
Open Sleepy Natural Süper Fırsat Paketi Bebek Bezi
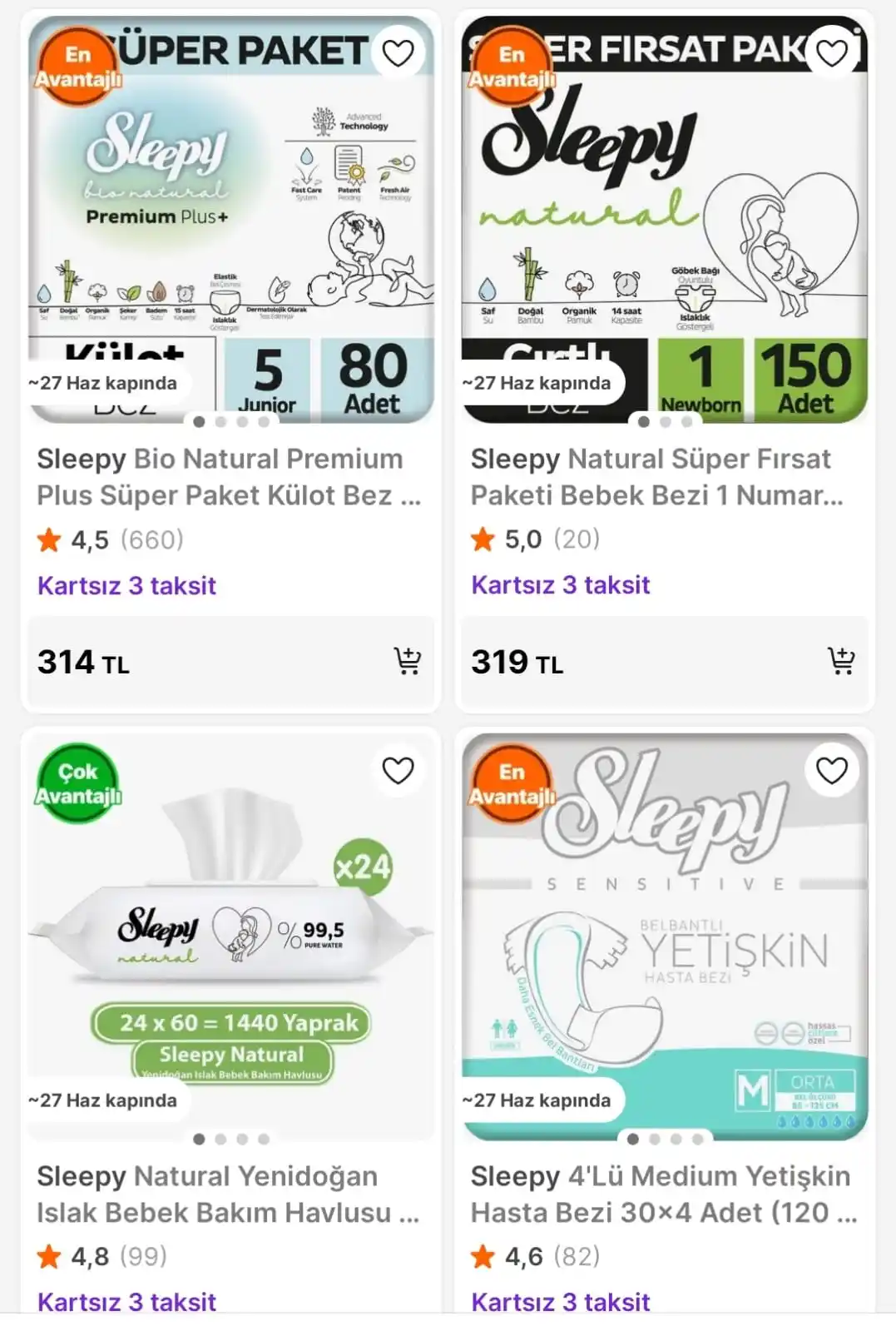pyautogui.click(x=657, y=477)
